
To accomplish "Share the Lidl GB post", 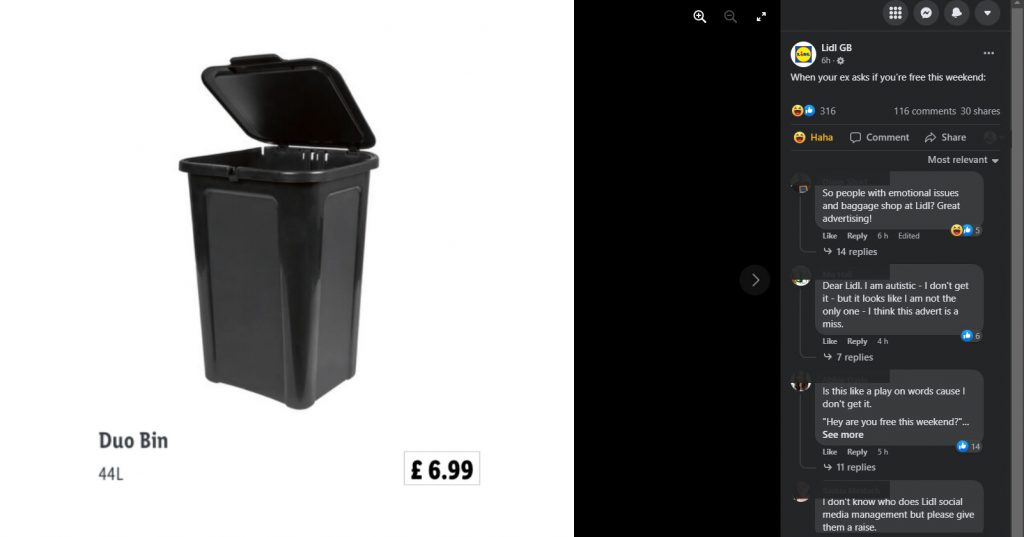I will coord(945,137).
